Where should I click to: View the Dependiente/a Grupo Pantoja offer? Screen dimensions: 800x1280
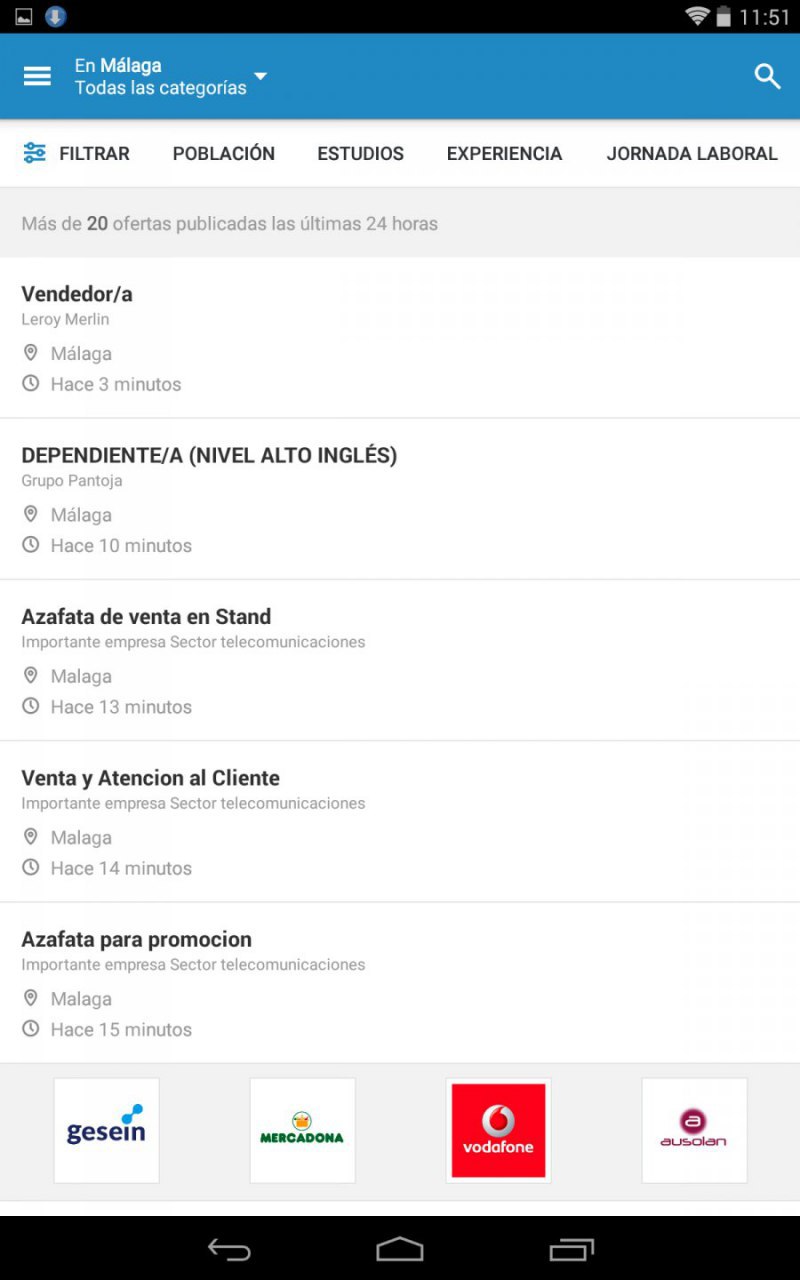pyautogui.click(x=400, y=499)
